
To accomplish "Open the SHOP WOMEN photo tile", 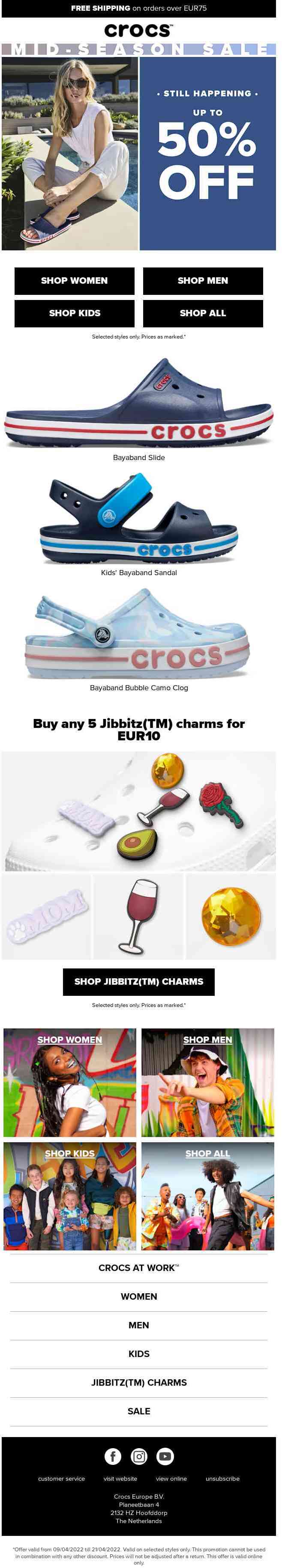I will pos(70,1082).
